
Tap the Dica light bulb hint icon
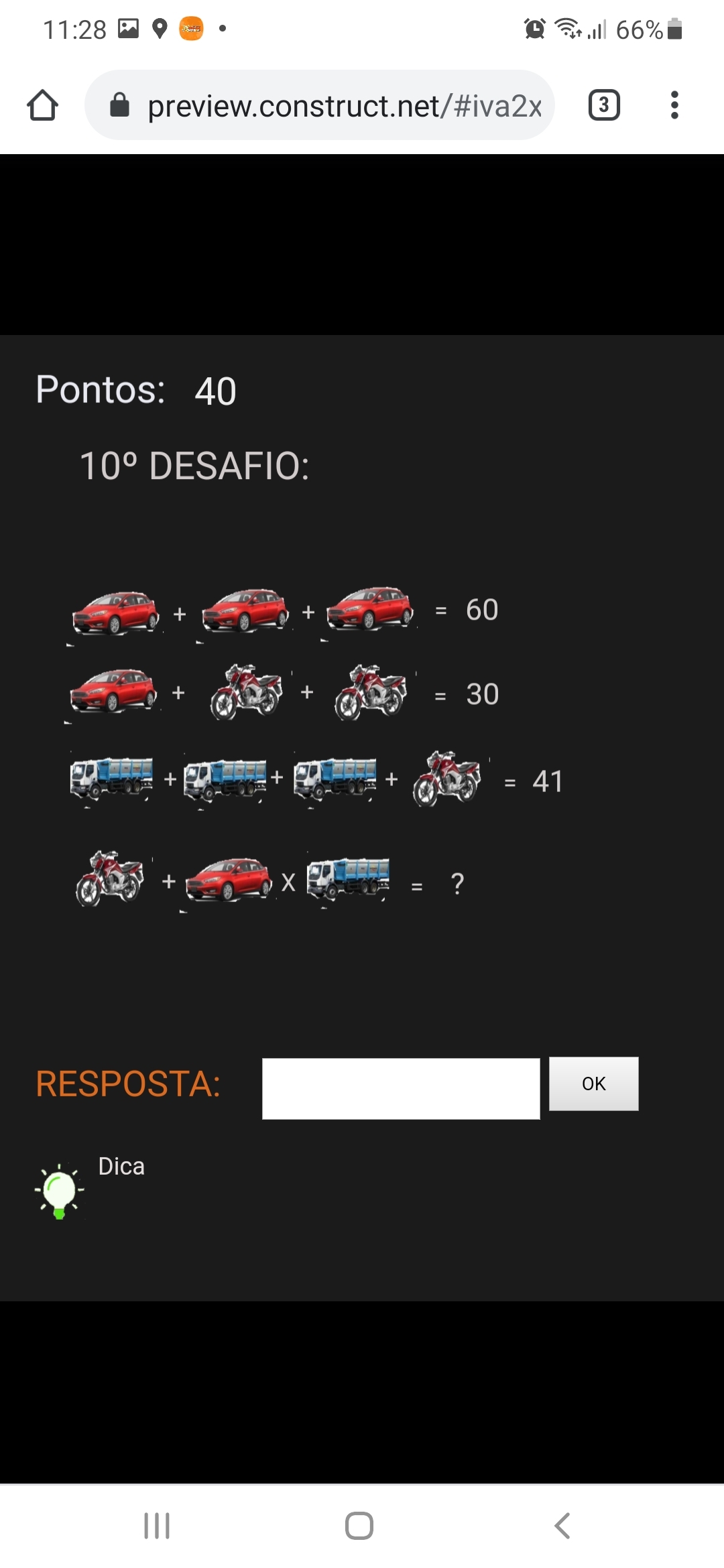pyautogui.click(x=59, y=1191)
